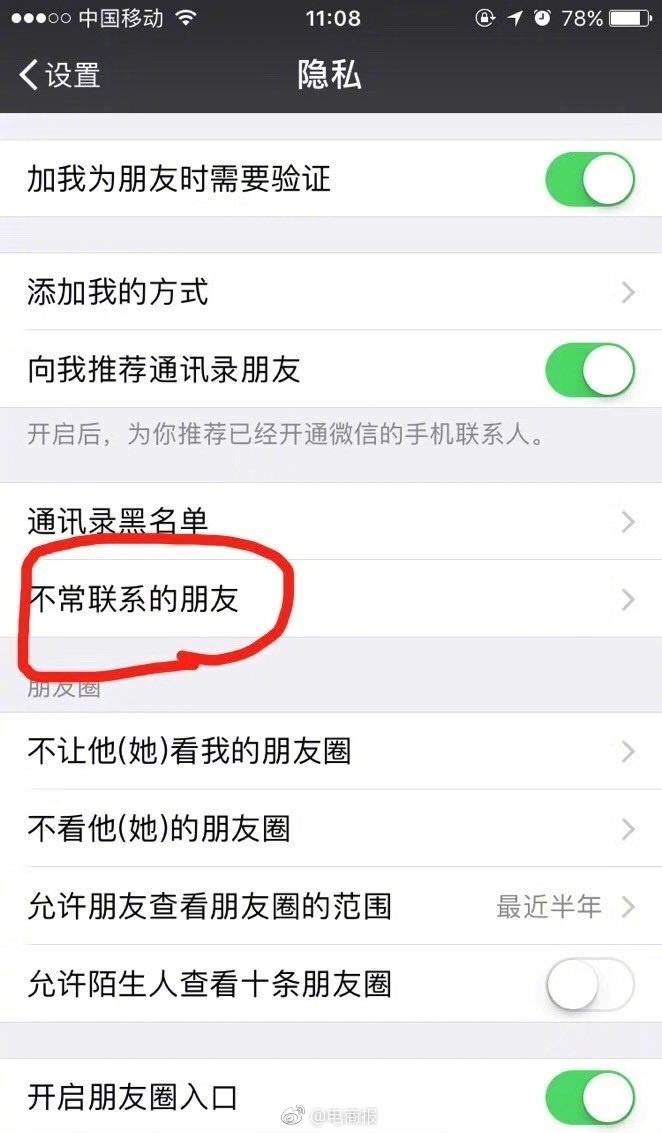662x1133 pixels.
Task: Go back to 设置
Action: click(x=60, y=75)
